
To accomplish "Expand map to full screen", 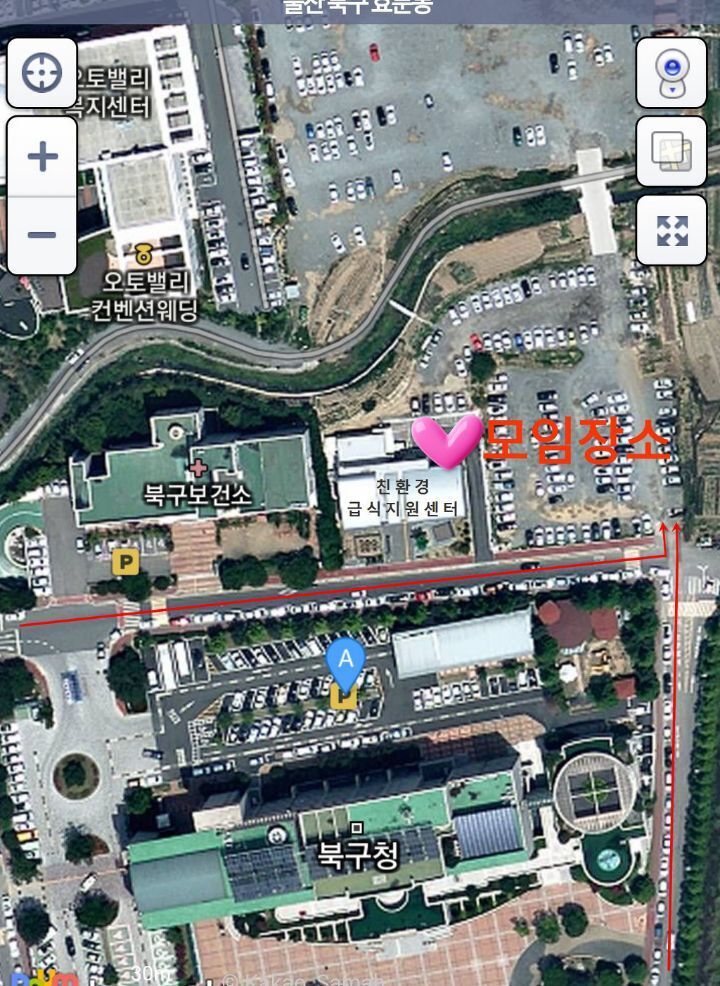I will (x=671, y=230).
